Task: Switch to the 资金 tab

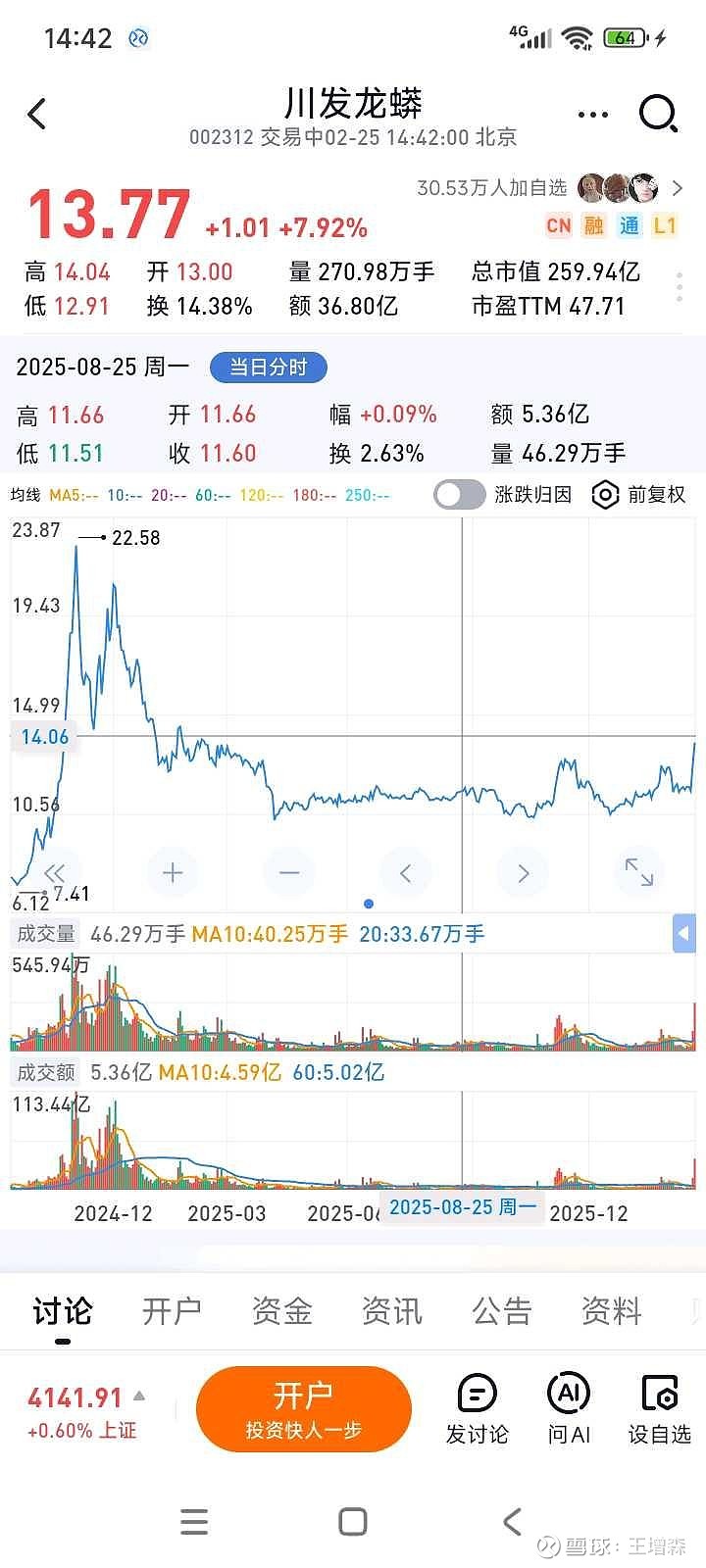Action: 281,1311
